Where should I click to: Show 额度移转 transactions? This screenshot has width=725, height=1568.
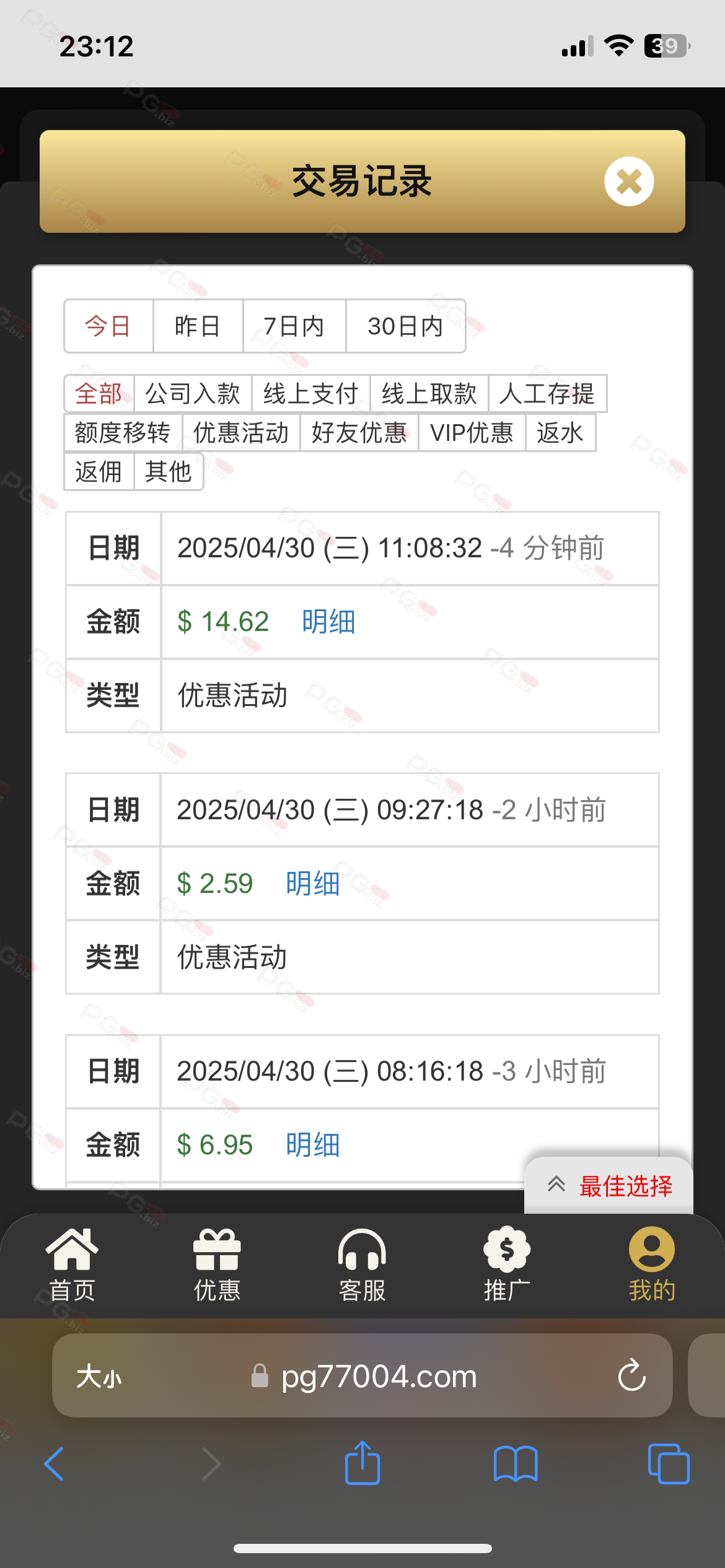[123, 433]
